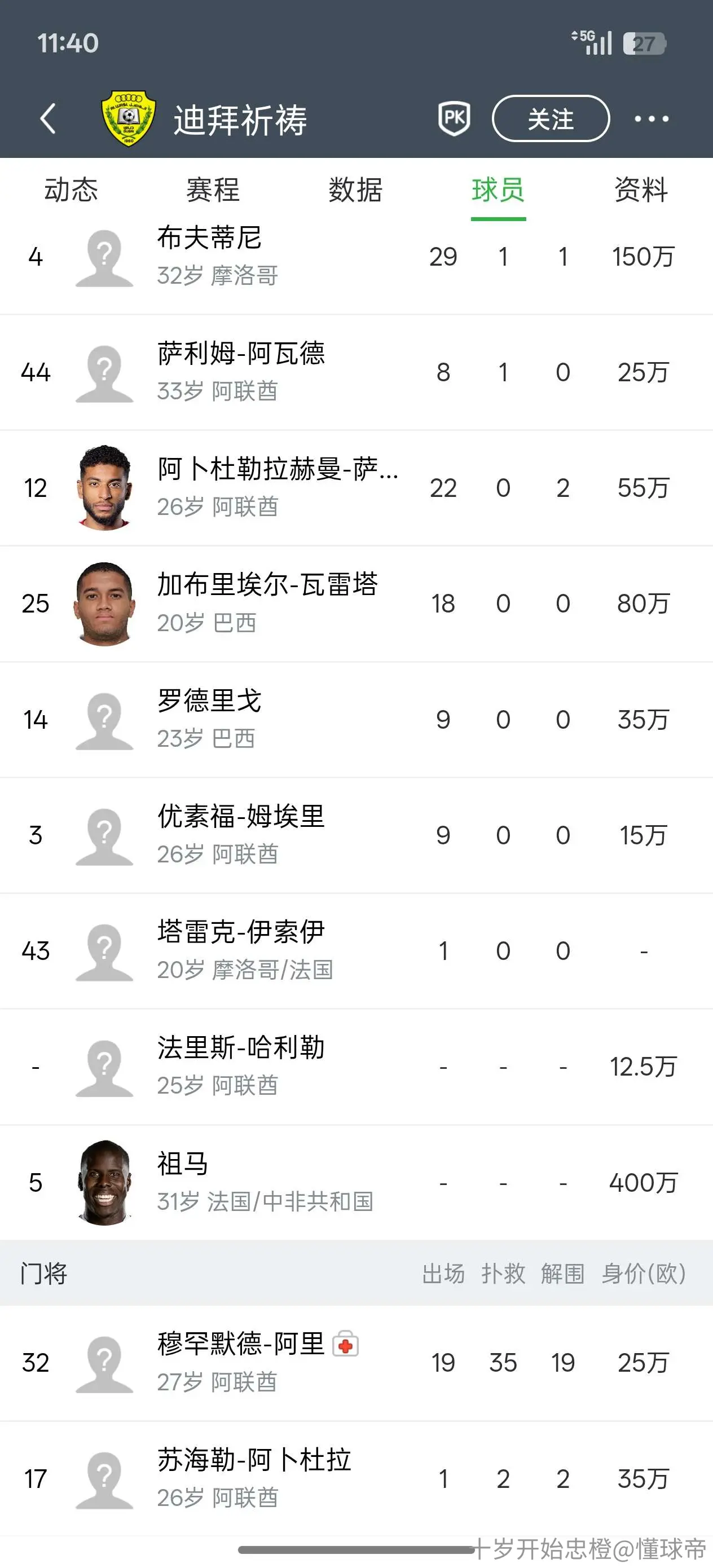Switch to the 资料 tab
Screen dimensions: 713x1568
641,190
